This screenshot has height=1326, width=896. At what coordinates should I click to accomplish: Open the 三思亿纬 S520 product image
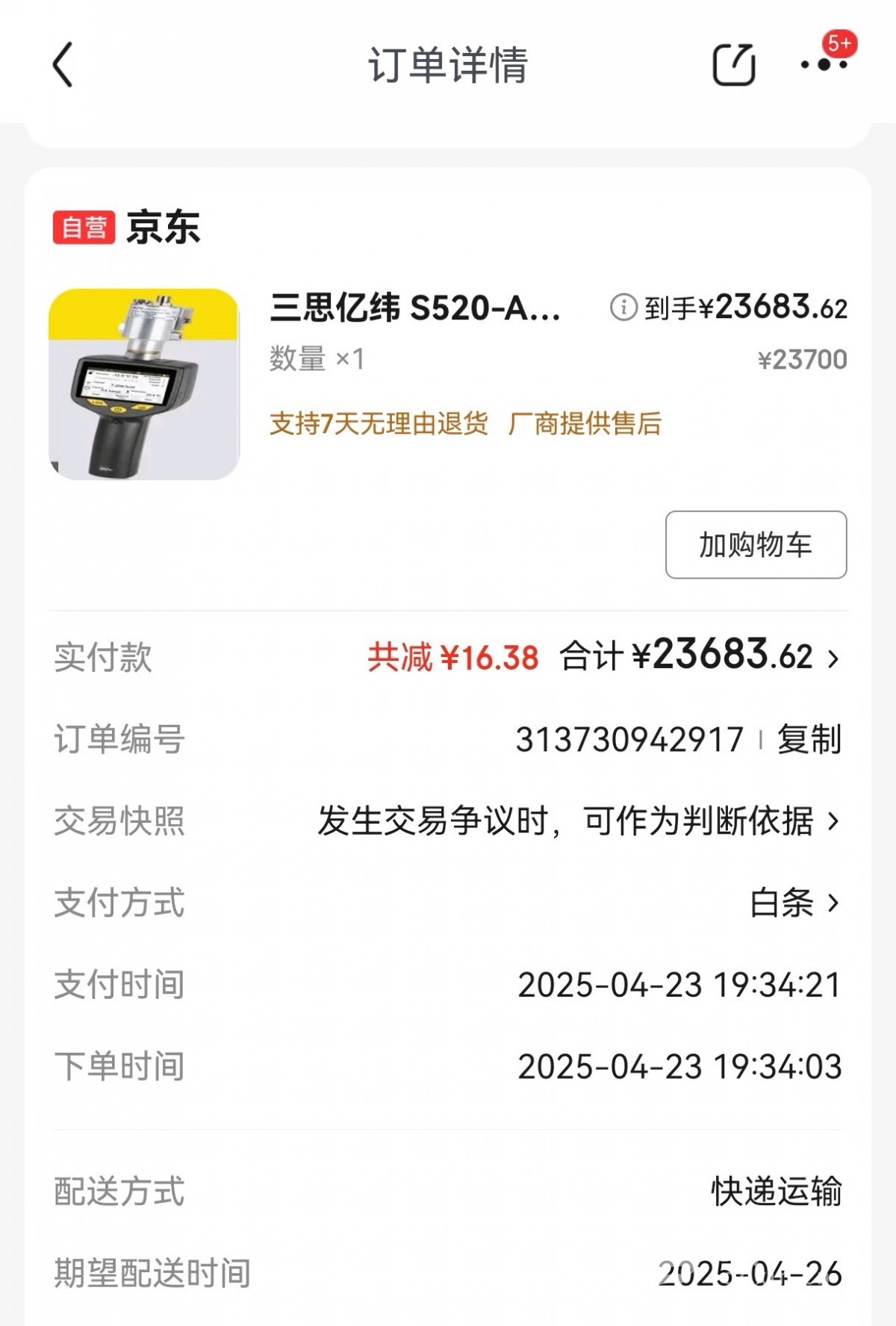click(144, 384)
